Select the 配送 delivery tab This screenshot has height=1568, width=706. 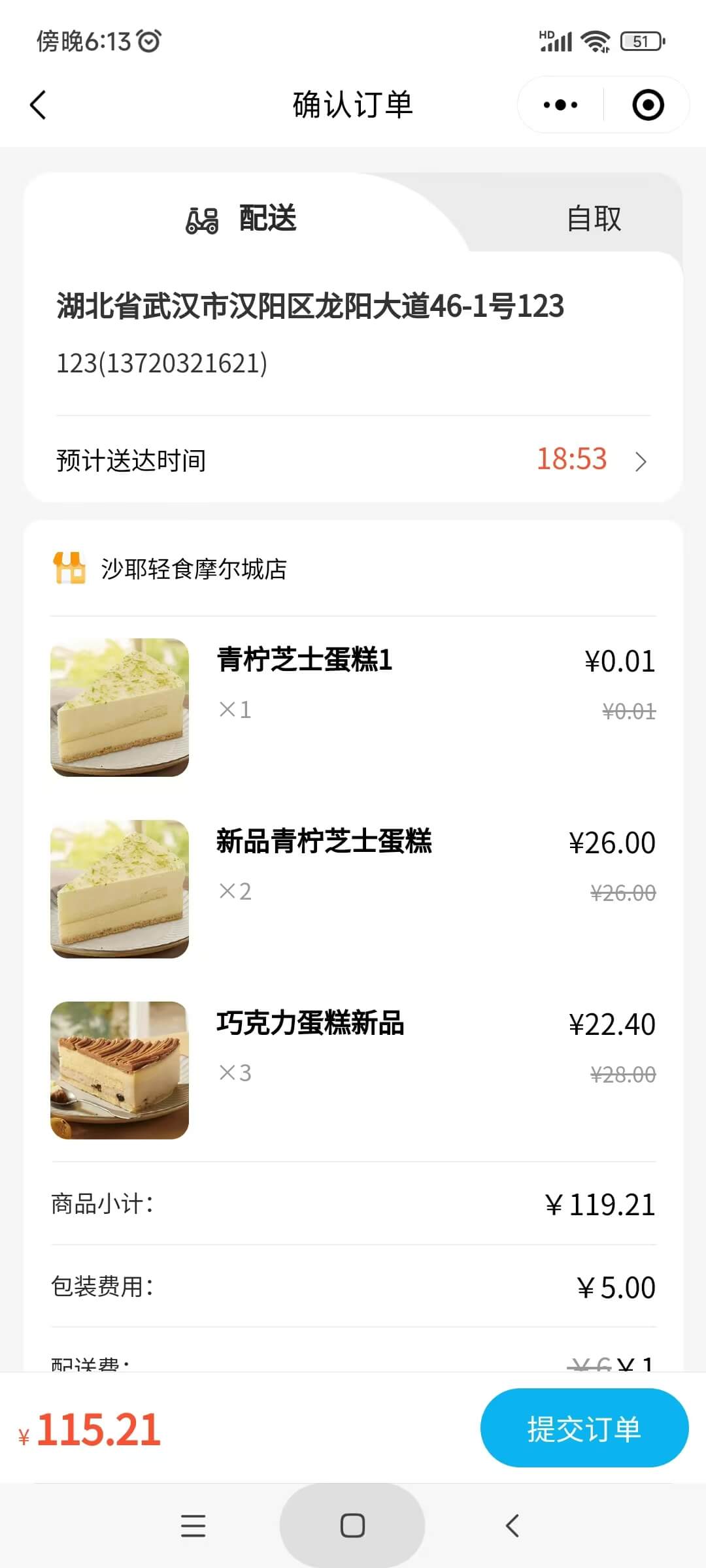click(x=242, y=218)
